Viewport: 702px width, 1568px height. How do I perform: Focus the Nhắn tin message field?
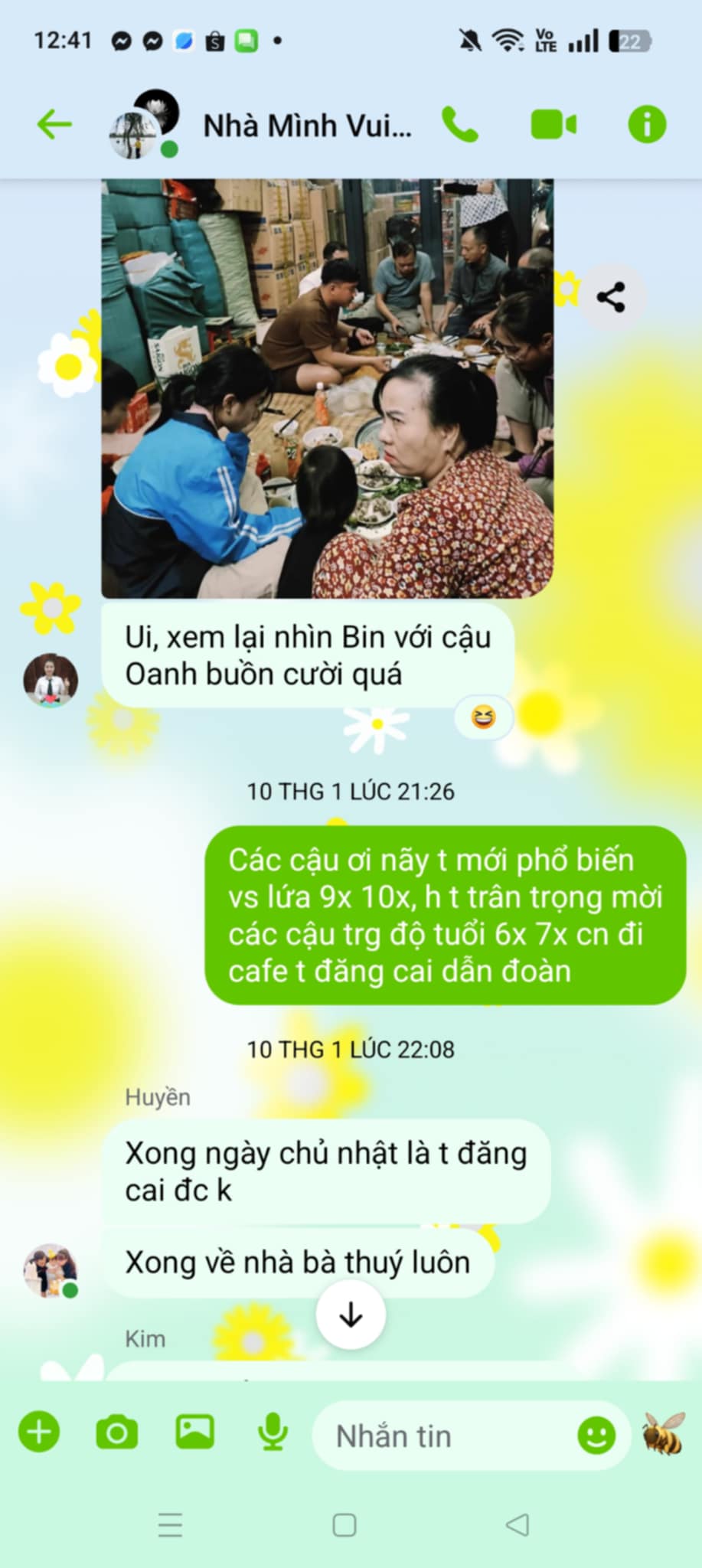pyautogui.click(x=444, y=1436)
